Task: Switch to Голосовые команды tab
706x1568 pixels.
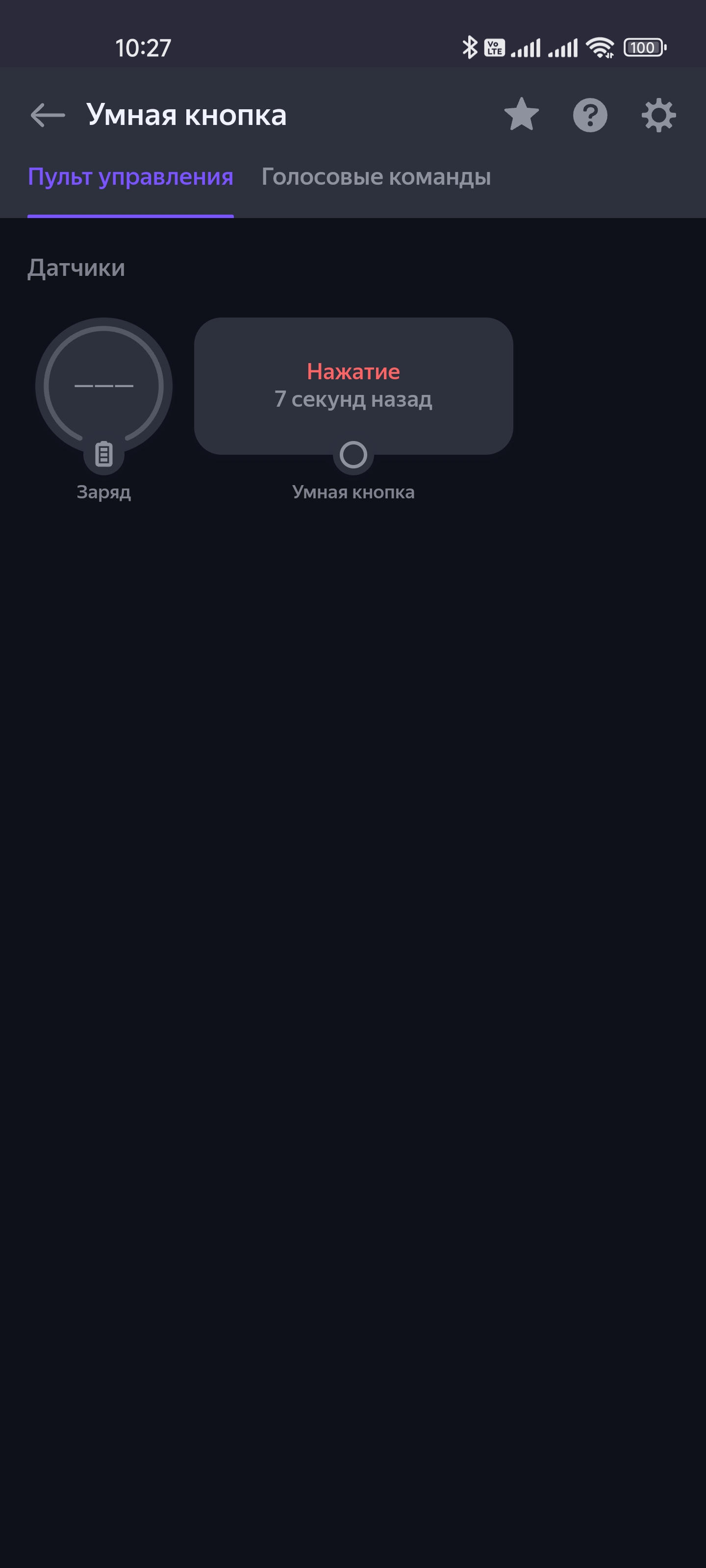Action: (376, 177)
